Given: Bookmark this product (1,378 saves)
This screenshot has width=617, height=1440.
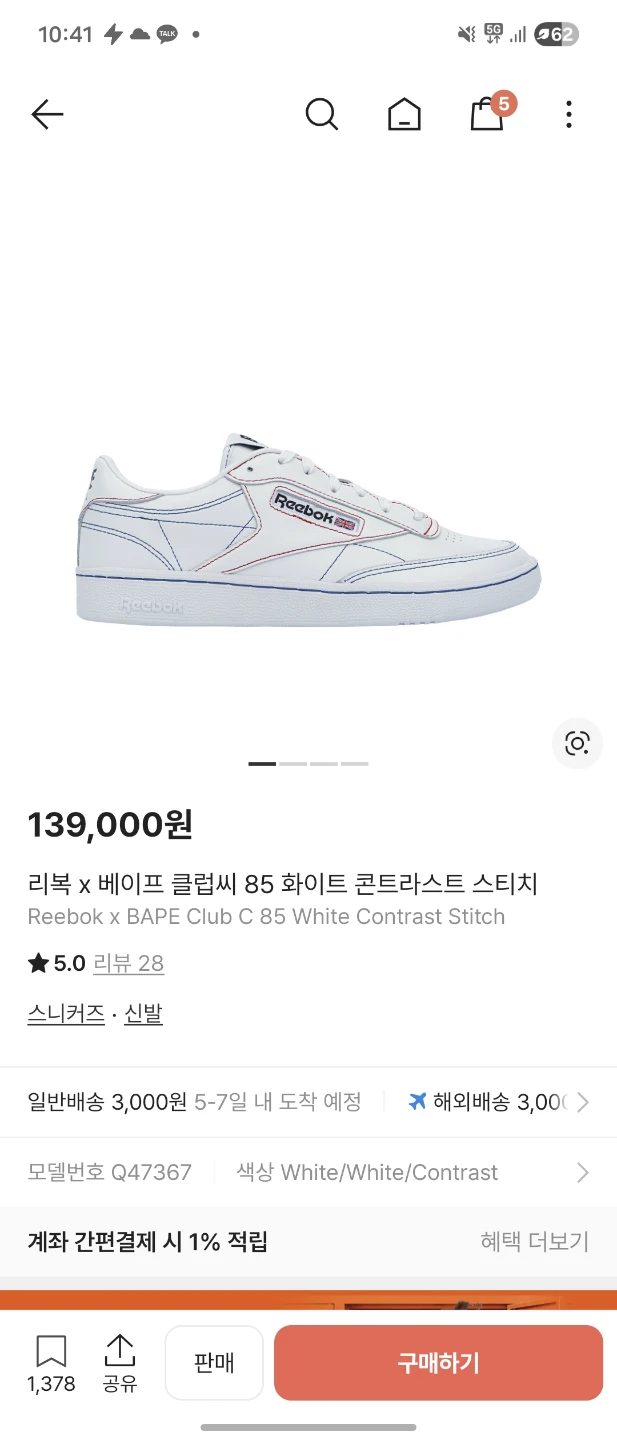Looking at the screenshot, I should 51,1364.
